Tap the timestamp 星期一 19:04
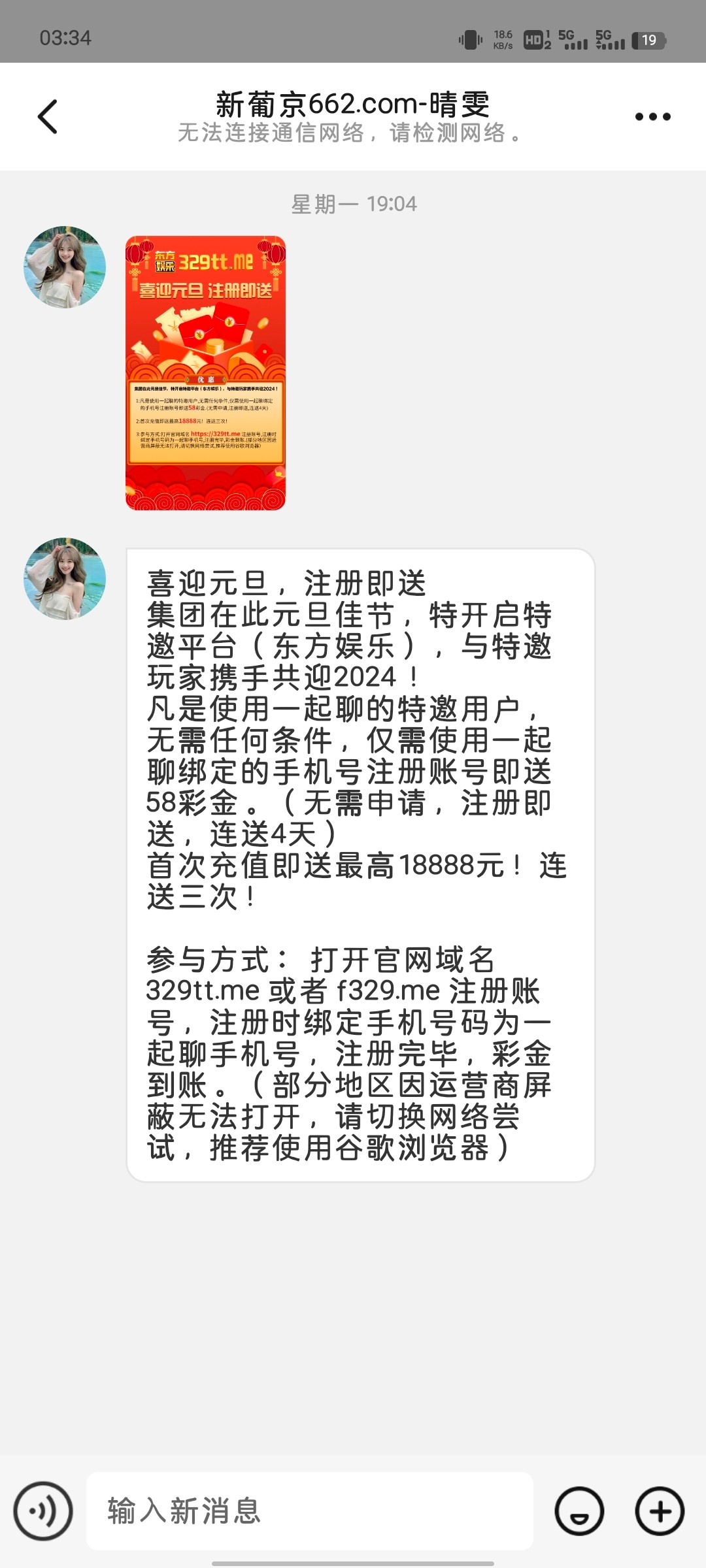706x1568 pixels. (353, 203)
